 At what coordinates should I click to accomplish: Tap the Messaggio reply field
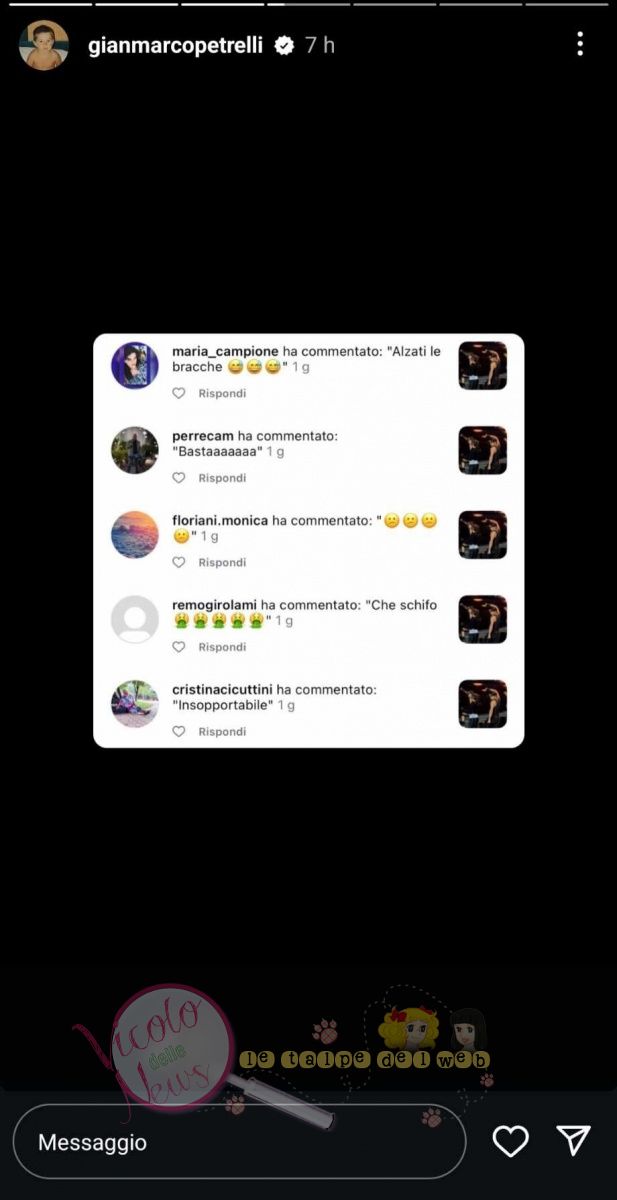[x=240, y=1141]
